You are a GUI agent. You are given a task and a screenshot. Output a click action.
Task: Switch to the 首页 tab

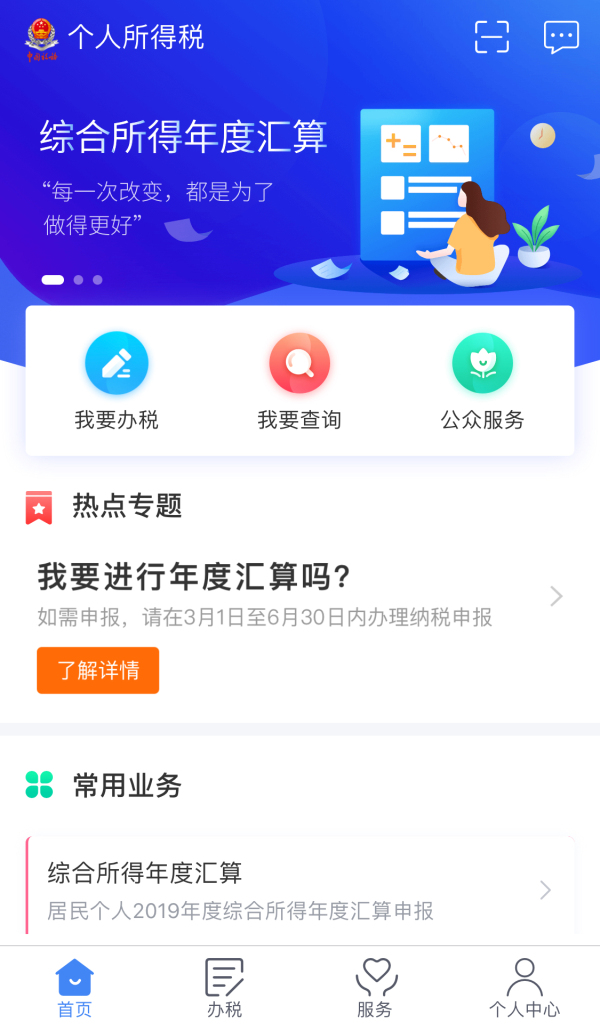click(75, 988)
